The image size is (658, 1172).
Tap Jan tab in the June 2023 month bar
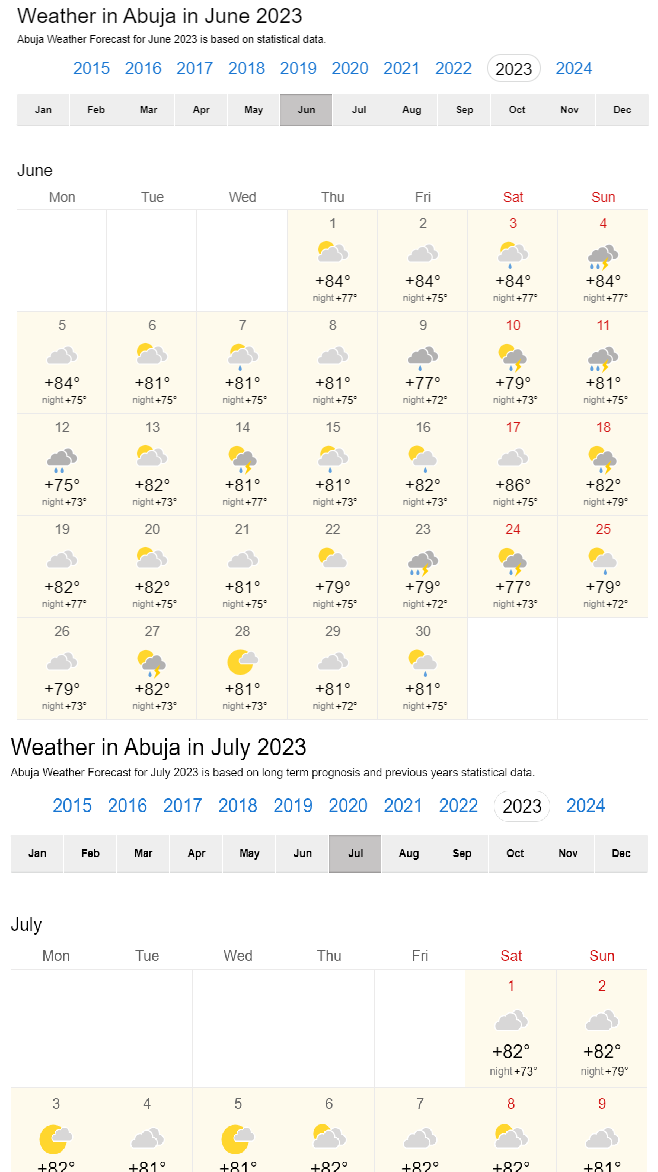tap(43, 110)
